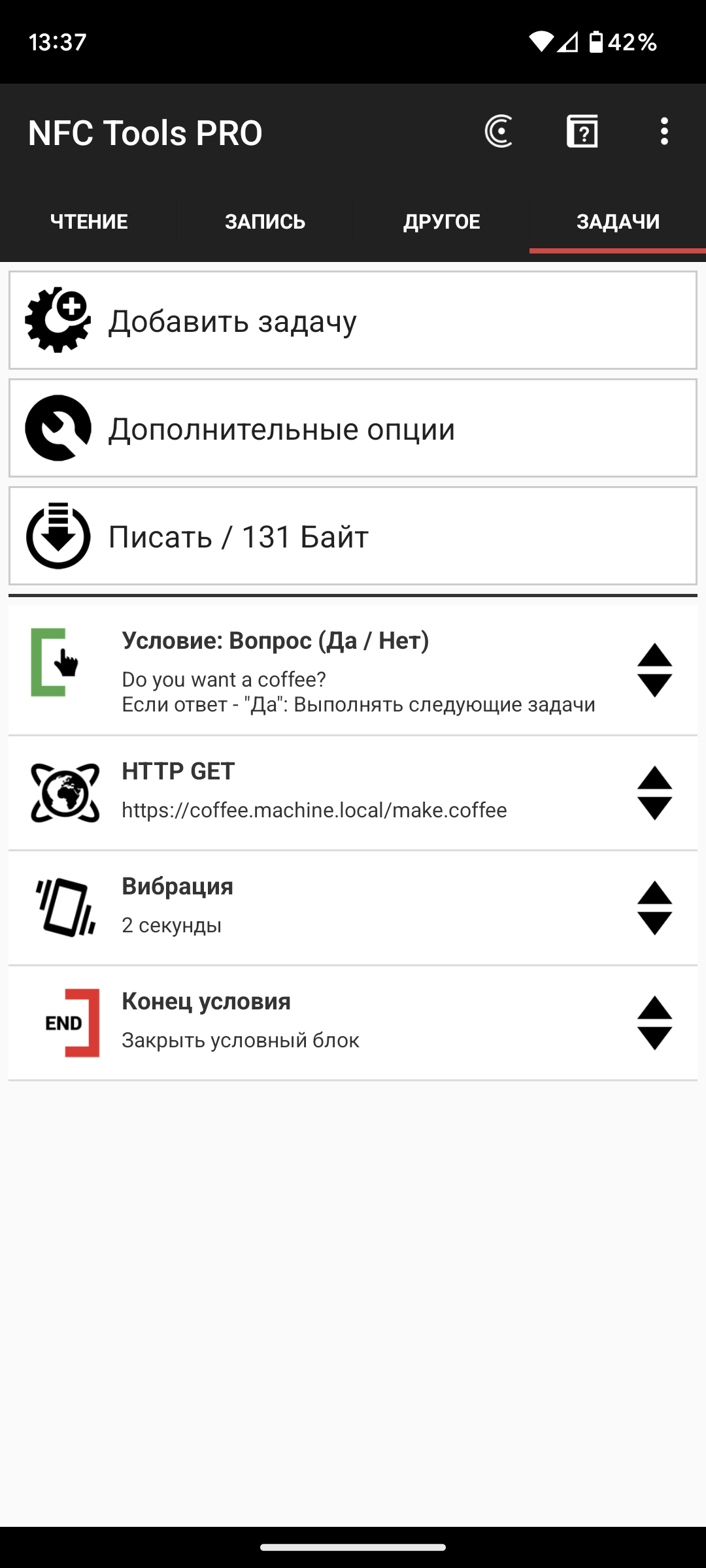Open Дополнительные опции
The width and height of the screenshot is (706, 1568).
(353, 428)
